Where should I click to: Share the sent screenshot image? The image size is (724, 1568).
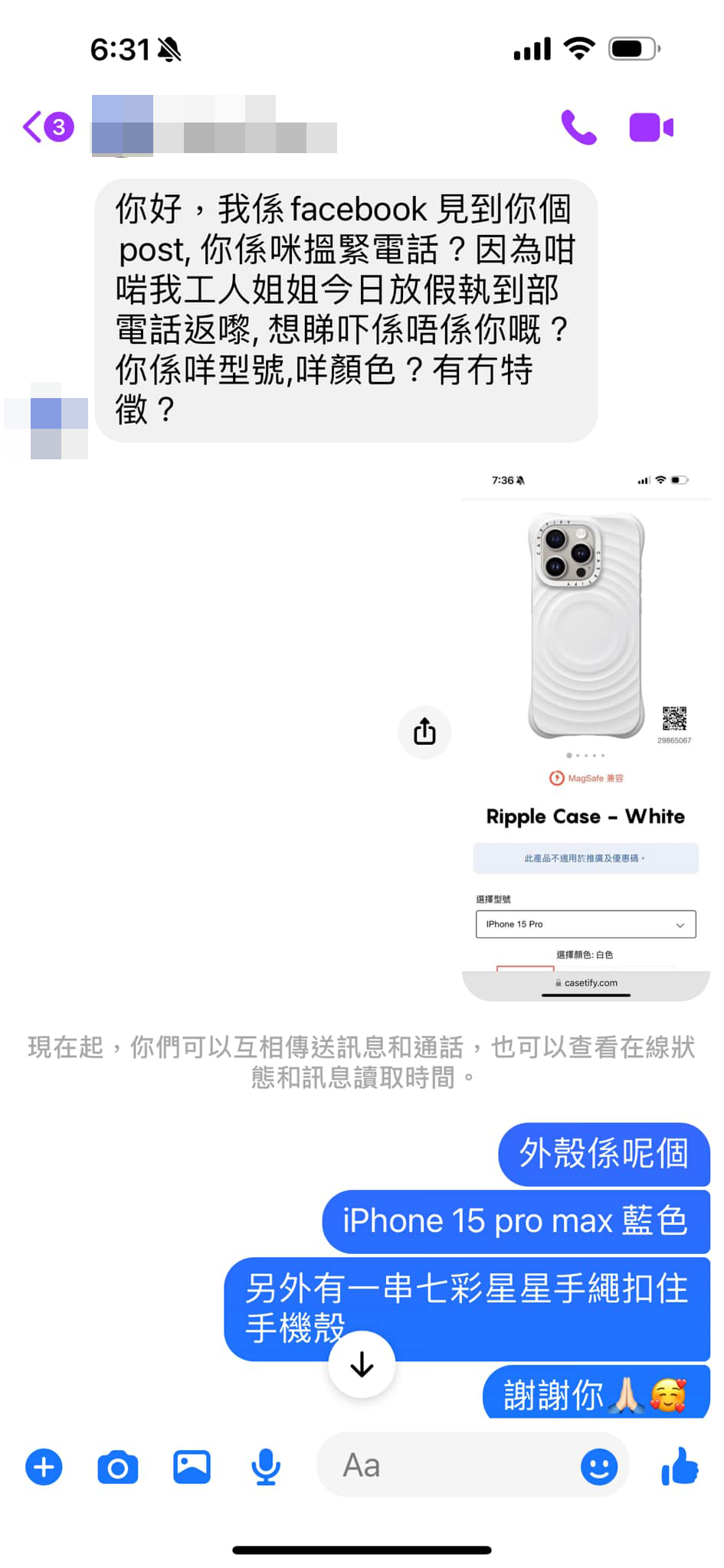[x=424, y=732]
